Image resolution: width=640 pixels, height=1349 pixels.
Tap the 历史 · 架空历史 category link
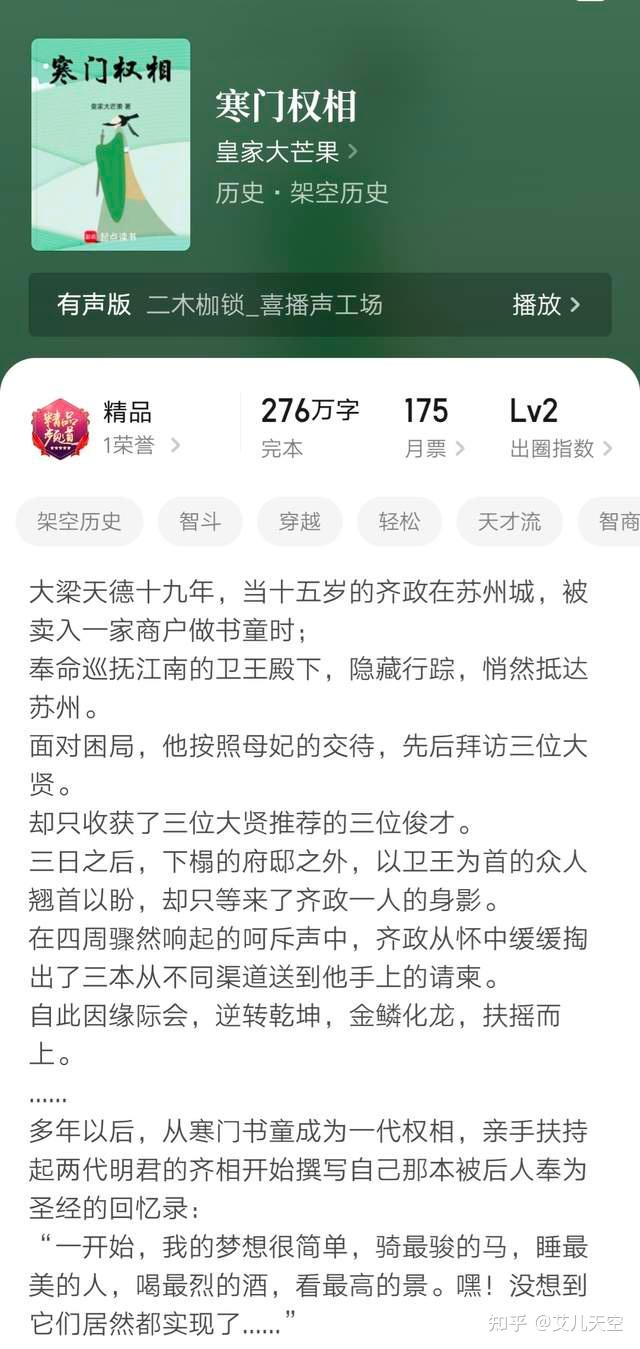(x=302, y=192)
